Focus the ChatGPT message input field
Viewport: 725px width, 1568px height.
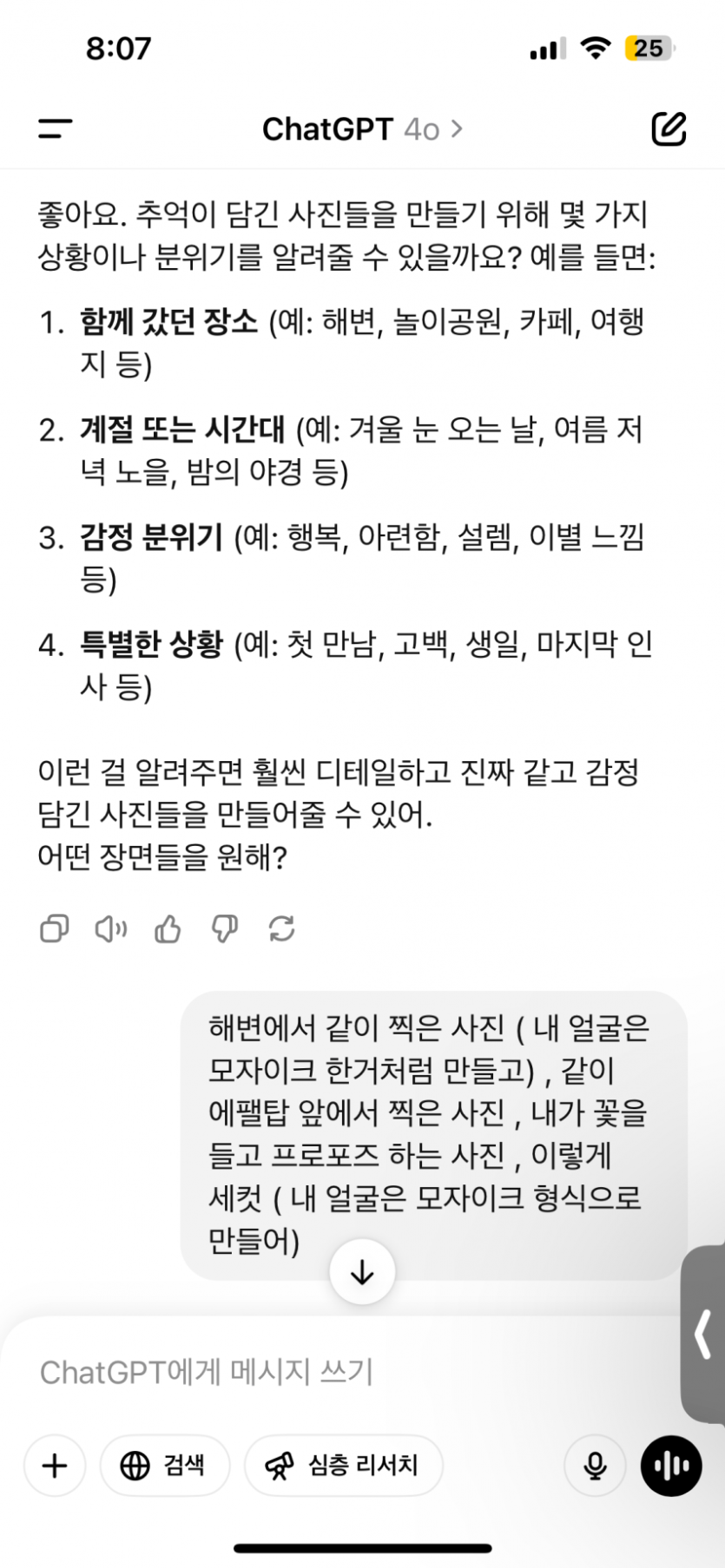347,1372
